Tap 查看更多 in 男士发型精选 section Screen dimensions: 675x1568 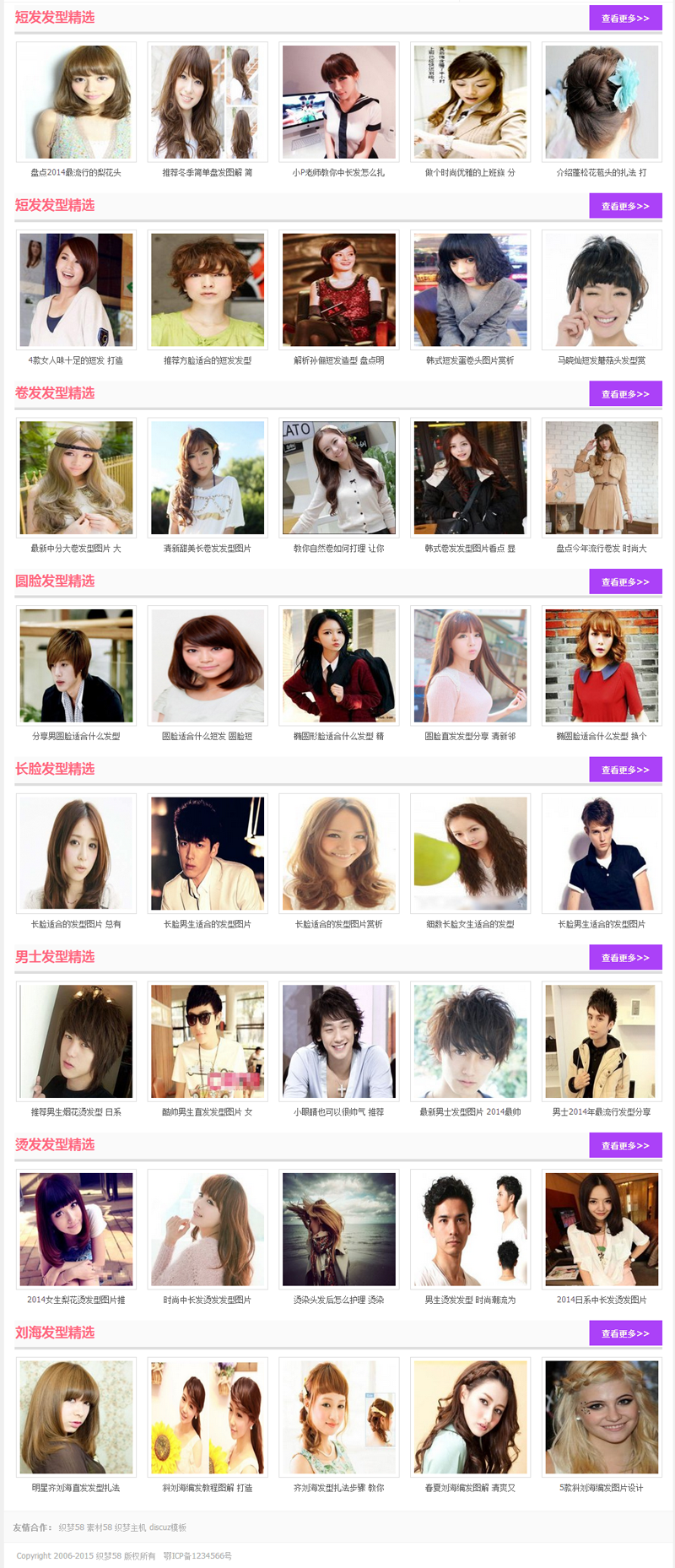(625, 958)
